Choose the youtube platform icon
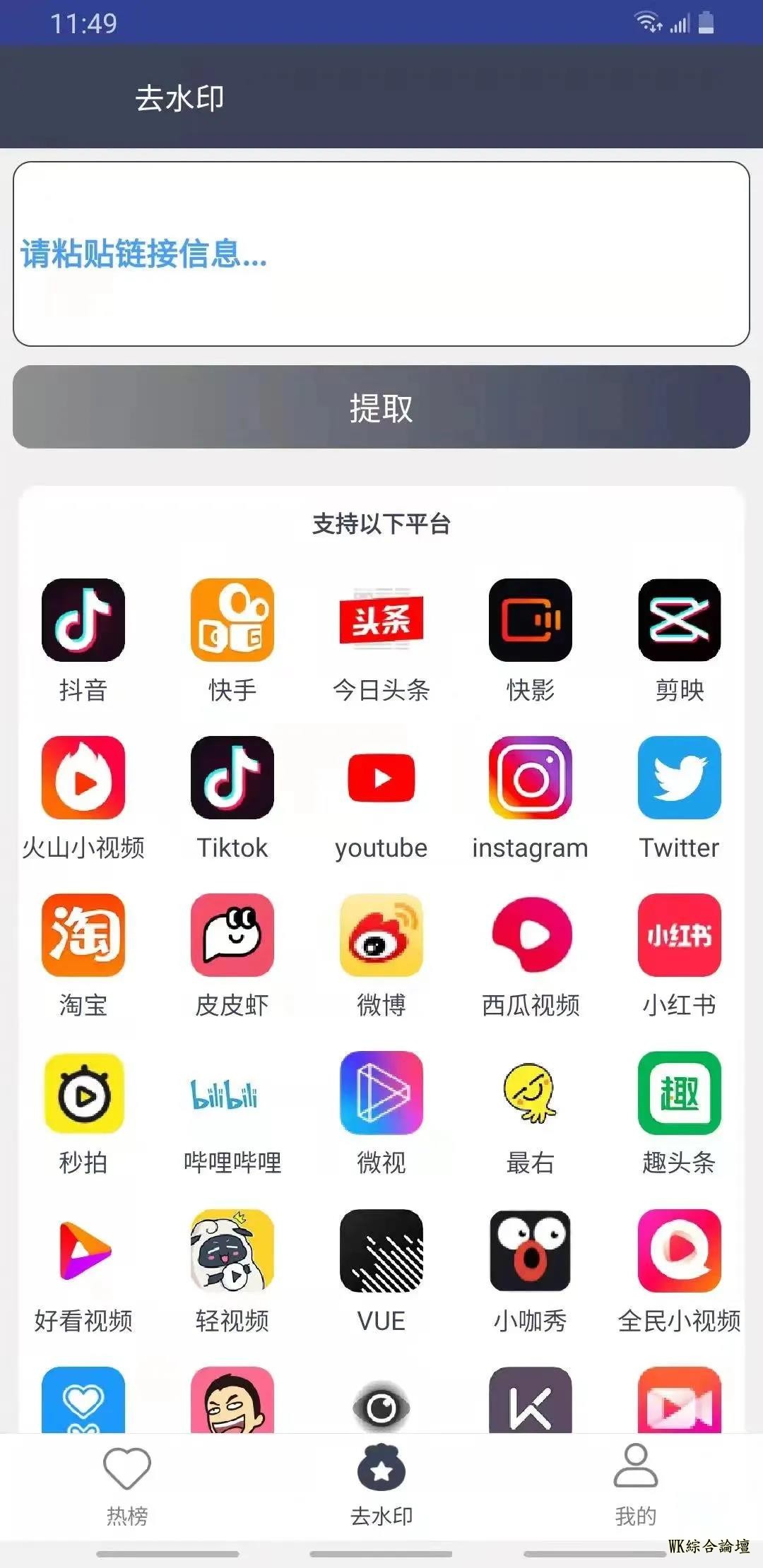Screen dimensions: 763x1568 [x=381, y=778]
